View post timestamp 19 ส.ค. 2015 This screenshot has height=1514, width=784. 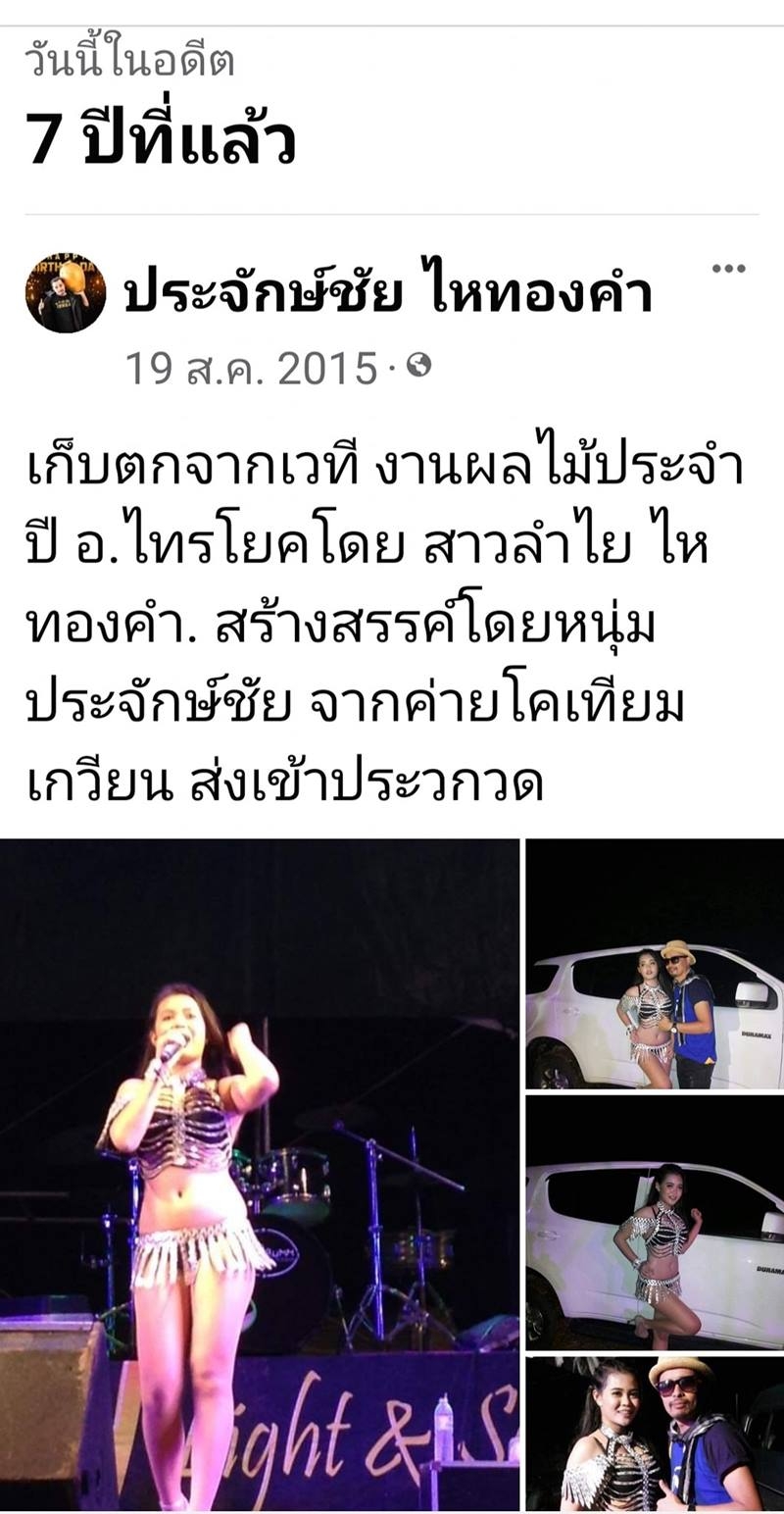tap(251, 369)
